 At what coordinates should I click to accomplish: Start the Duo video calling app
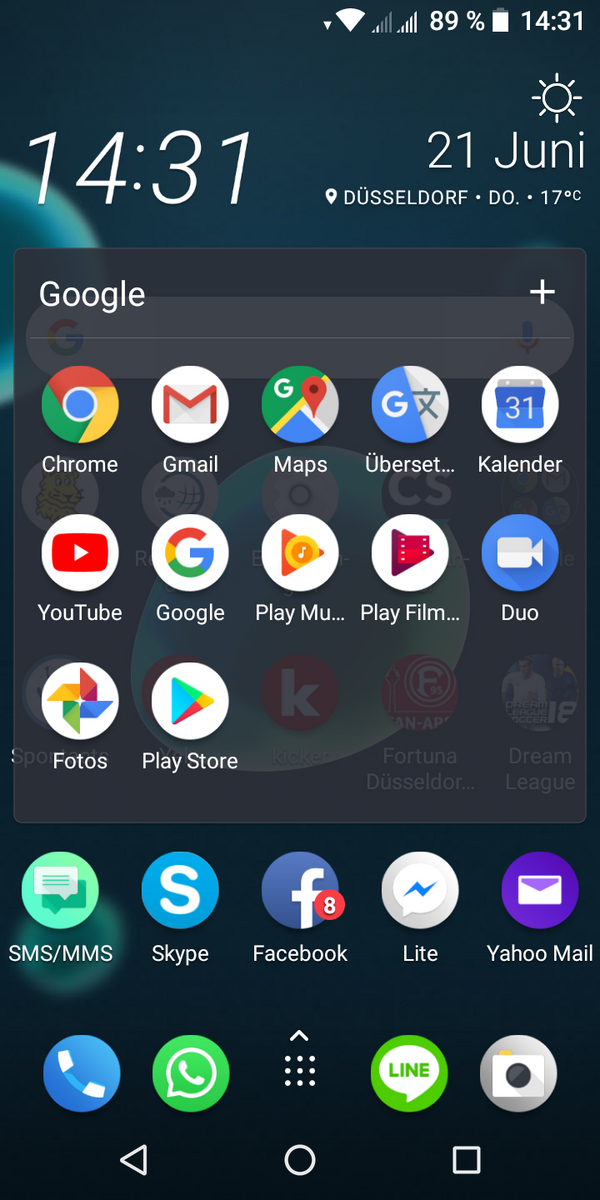click(520, 553)
